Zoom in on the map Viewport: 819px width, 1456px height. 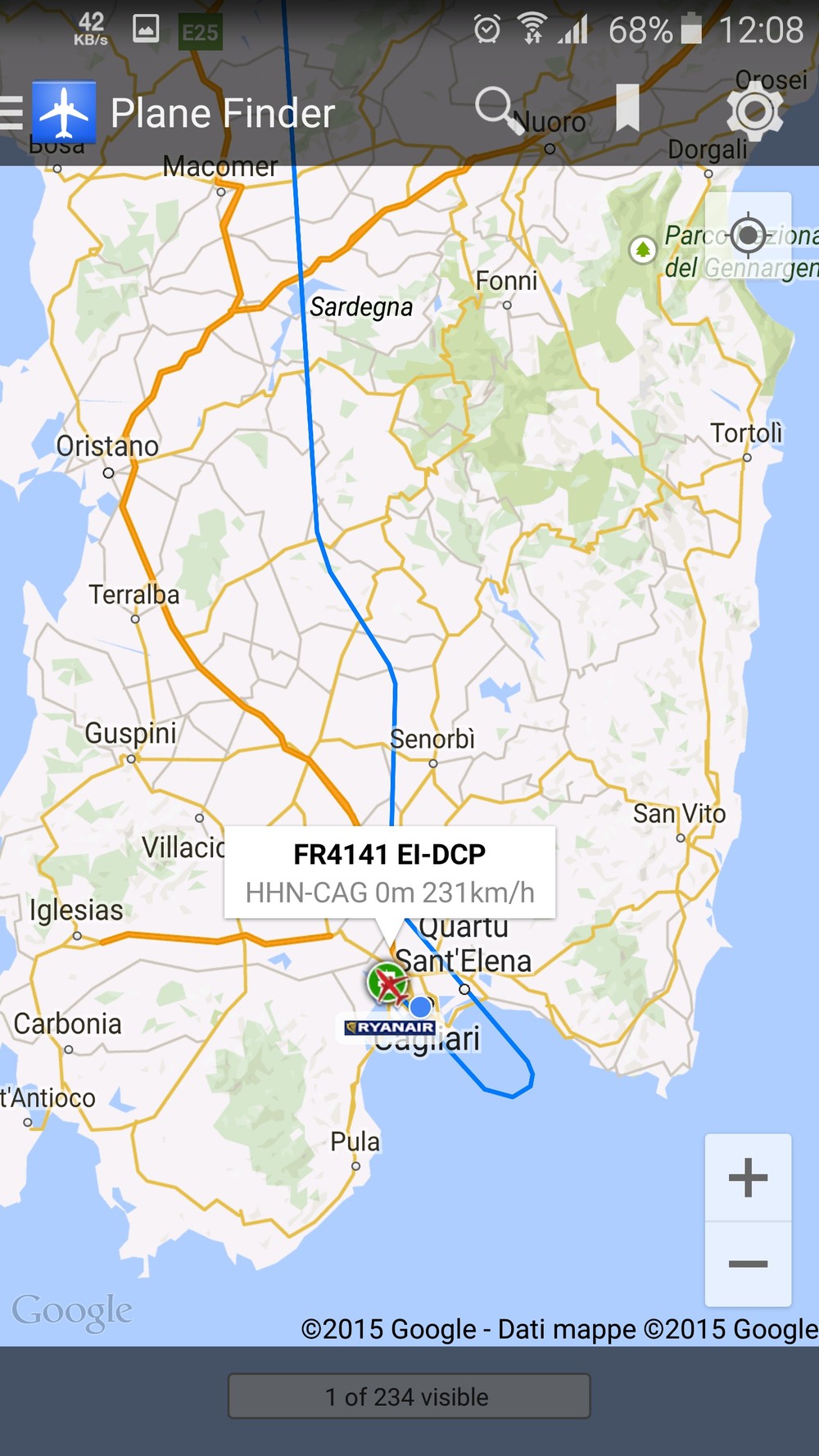coord(748,1178)
